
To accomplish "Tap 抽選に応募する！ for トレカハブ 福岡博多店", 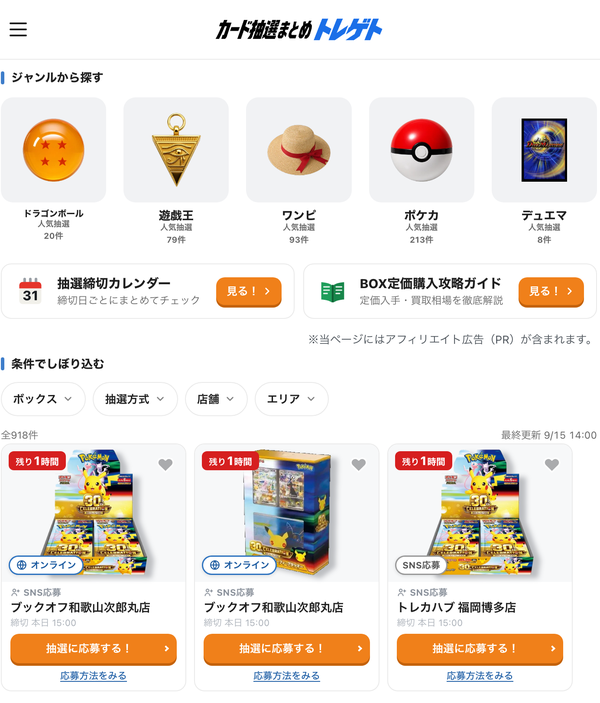I will [480, 649].
